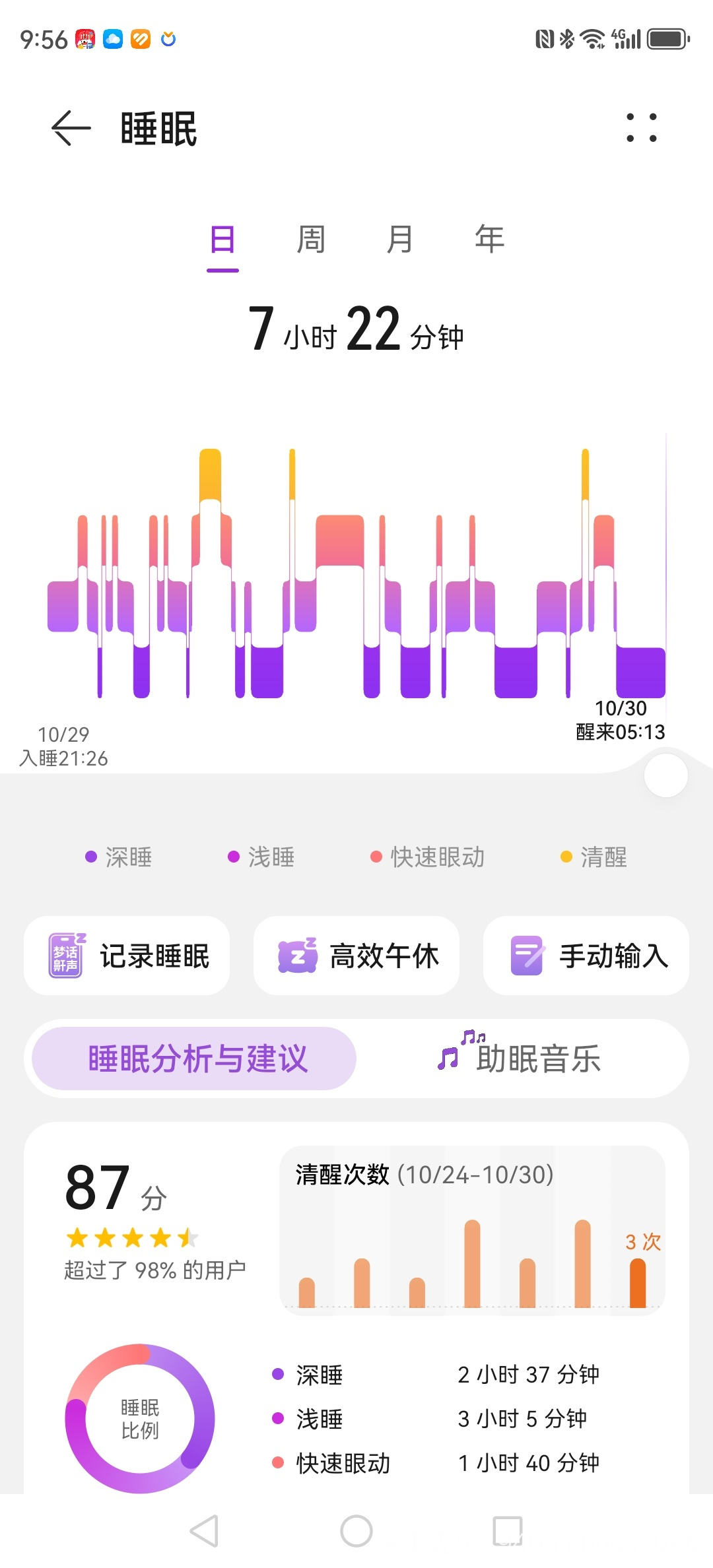The width and height of the screenshot is (713, 1568).
Task: Go to the system home screen
Action: [356, 1531]
